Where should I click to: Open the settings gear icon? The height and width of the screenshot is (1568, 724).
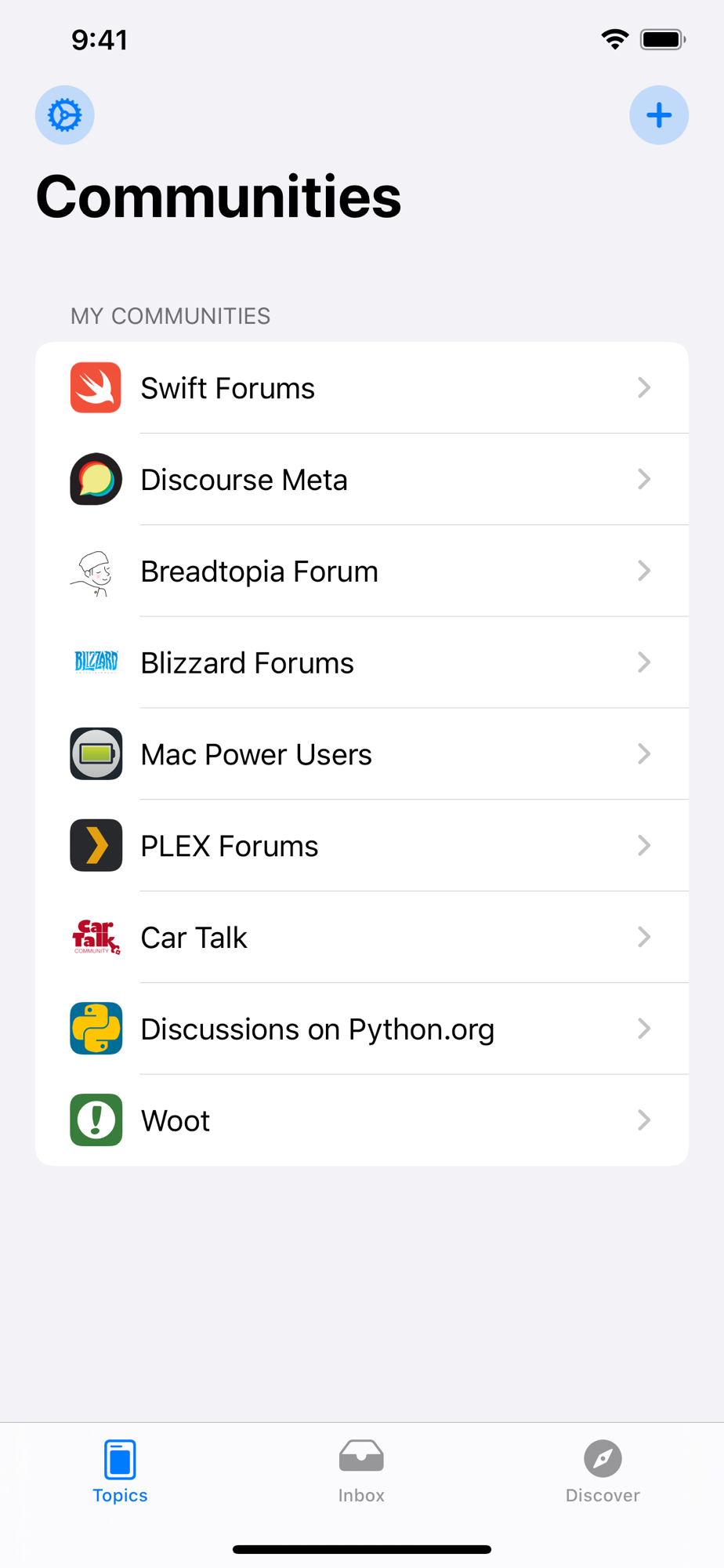(x=65, y=115)
